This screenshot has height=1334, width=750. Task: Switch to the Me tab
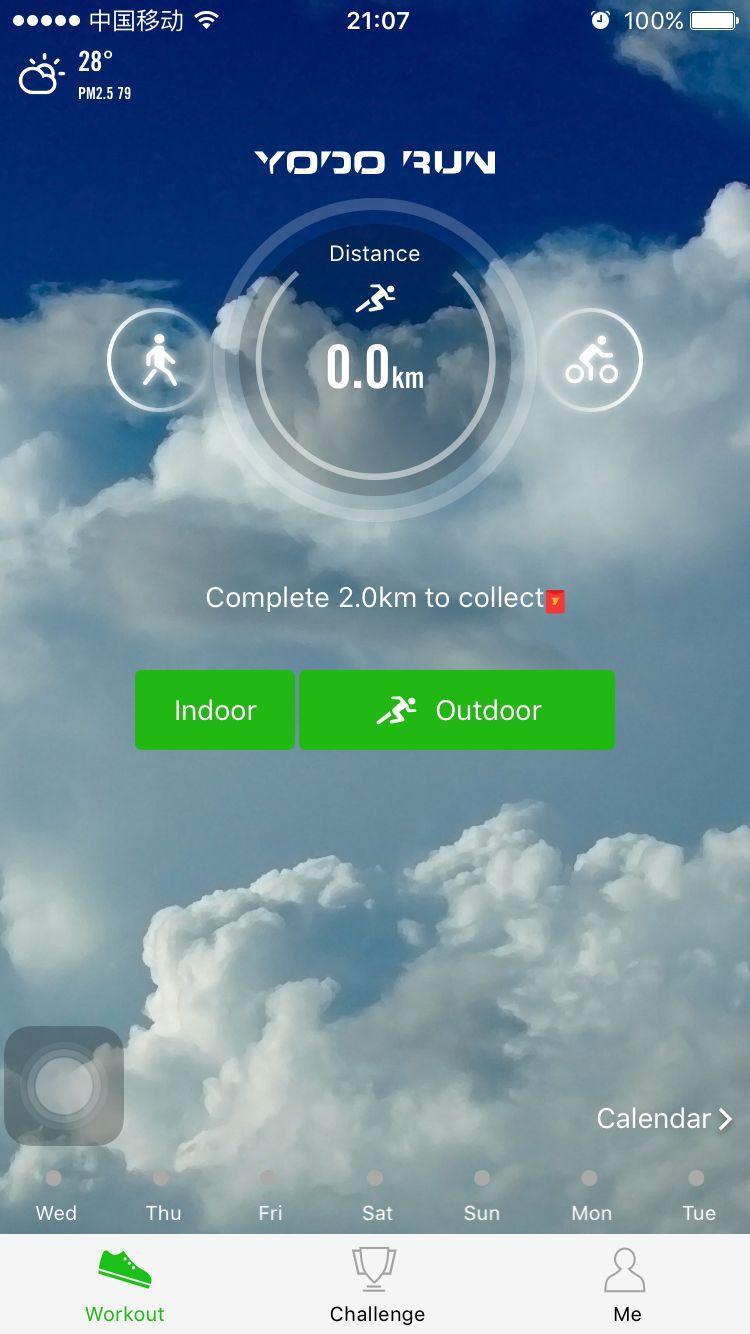tap(626, 1286)
